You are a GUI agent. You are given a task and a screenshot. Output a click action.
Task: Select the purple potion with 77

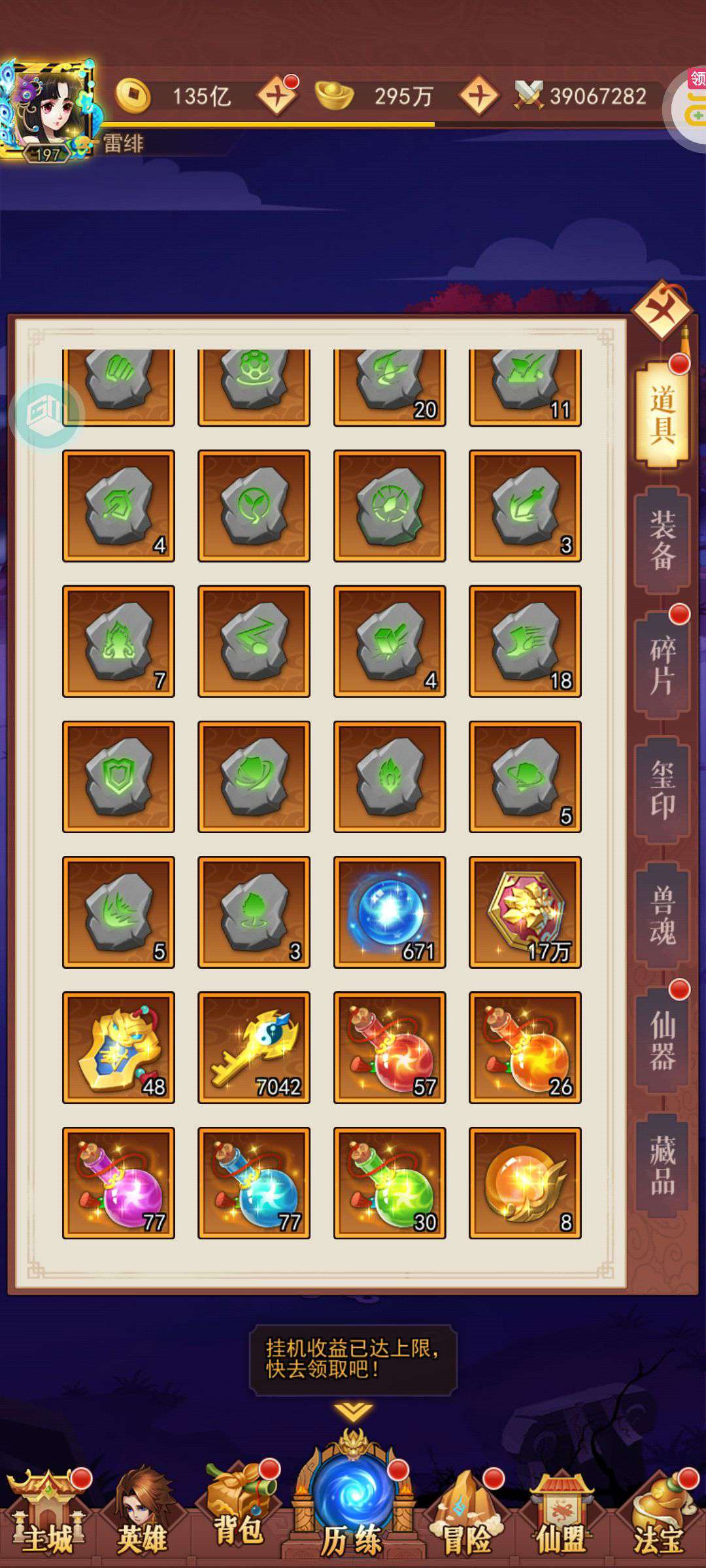tap(118, 1183)
